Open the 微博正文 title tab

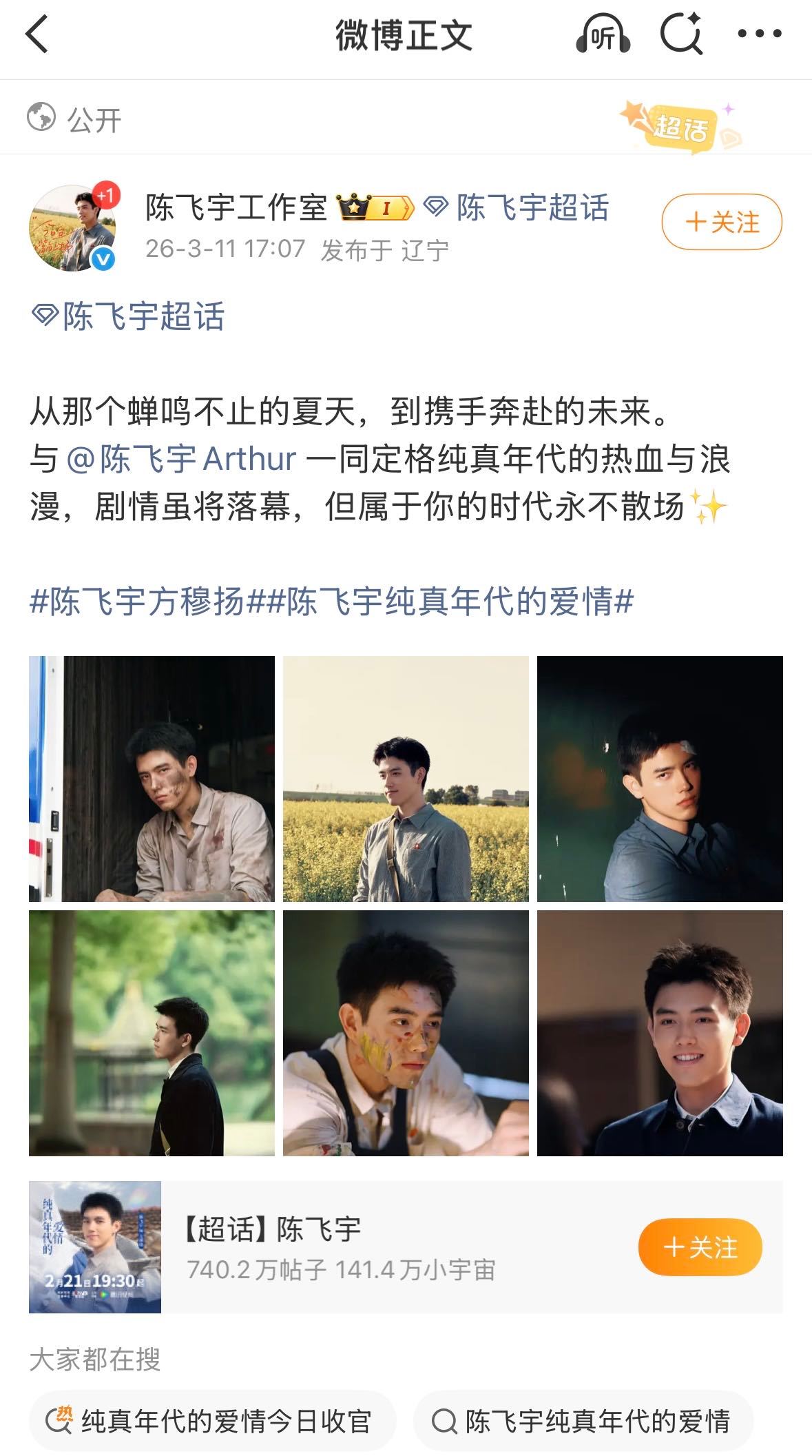tap(405, 34)
